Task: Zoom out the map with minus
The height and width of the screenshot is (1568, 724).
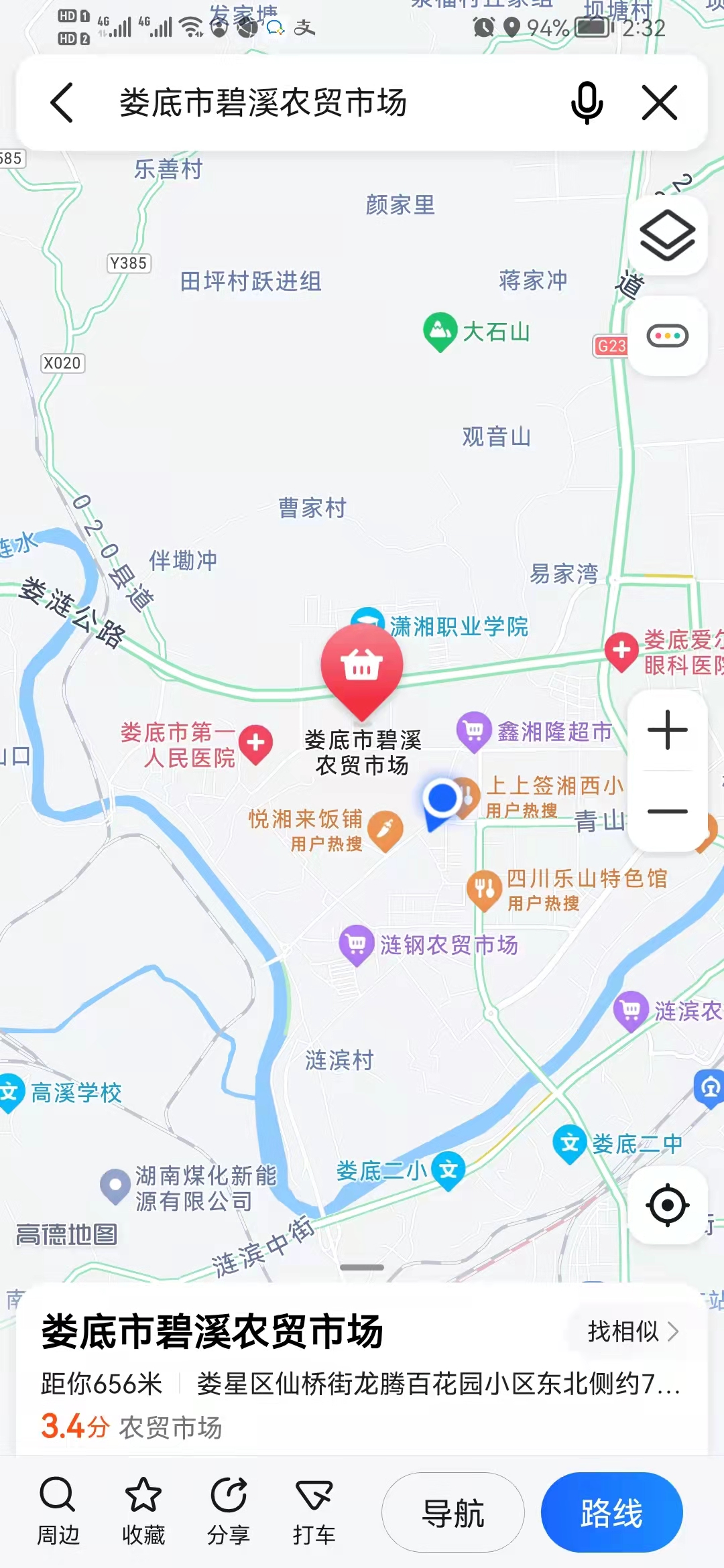Action: coord(667,811)
